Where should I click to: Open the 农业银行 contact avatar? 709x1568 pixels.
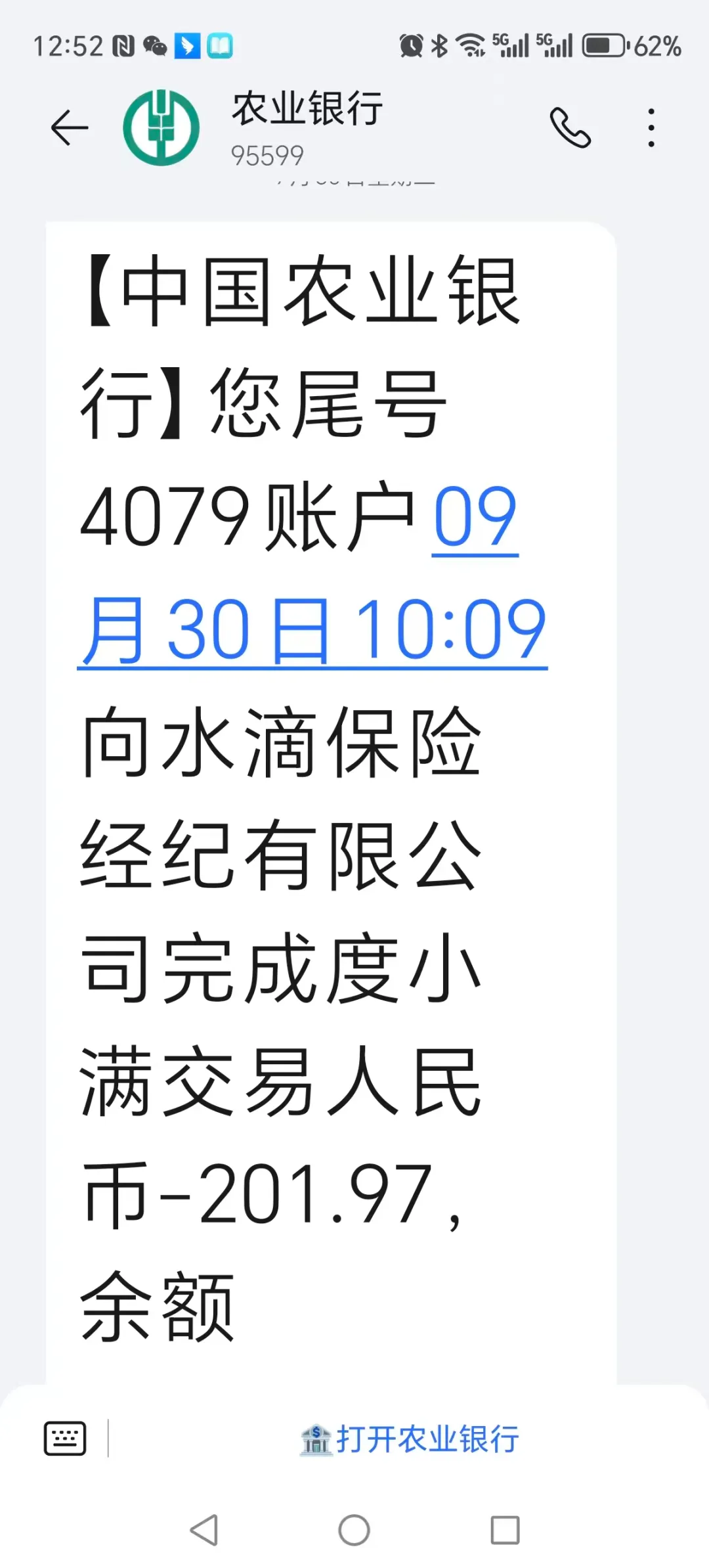[161, 127]
